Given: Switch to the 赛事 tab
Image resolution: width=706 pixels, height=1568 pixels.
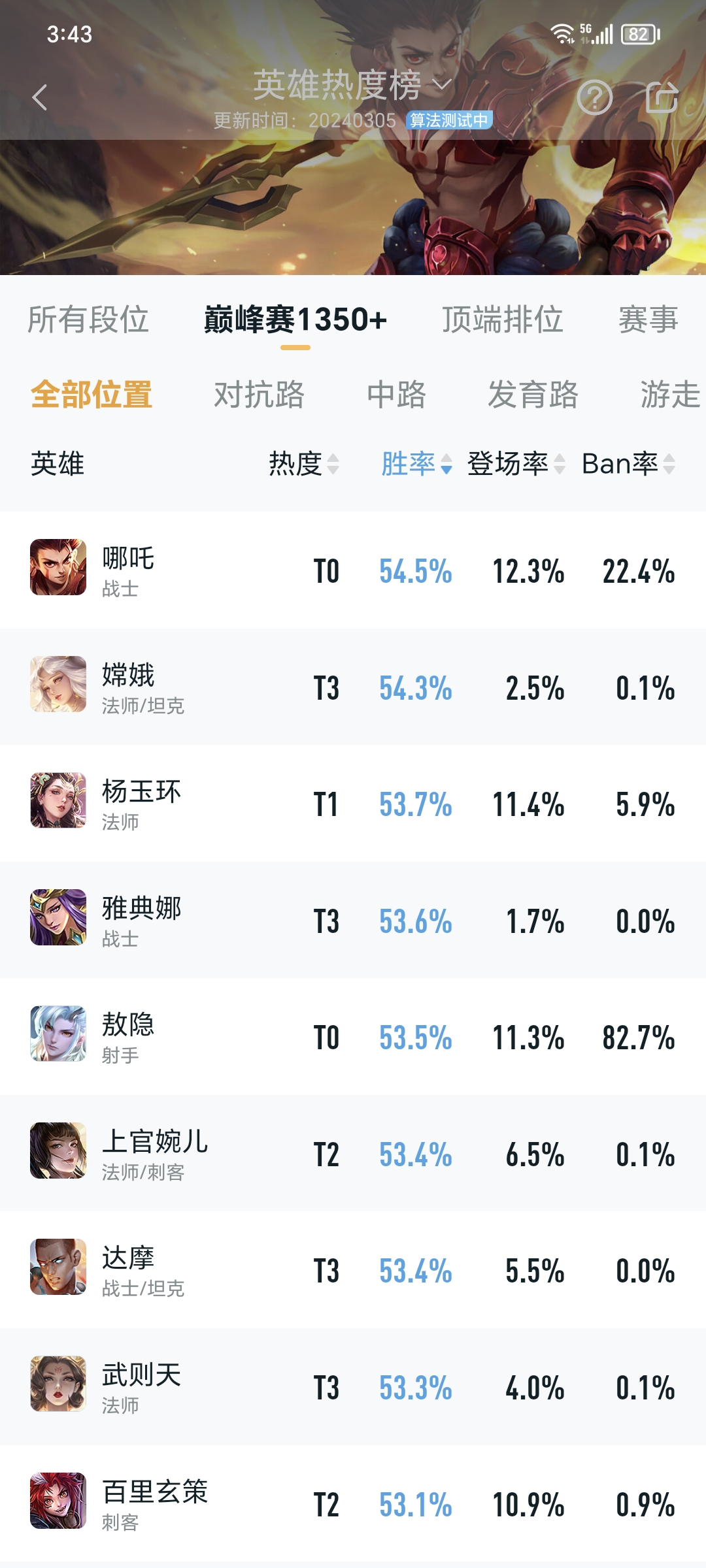Looking at the screenshot, I should (648, 320).
